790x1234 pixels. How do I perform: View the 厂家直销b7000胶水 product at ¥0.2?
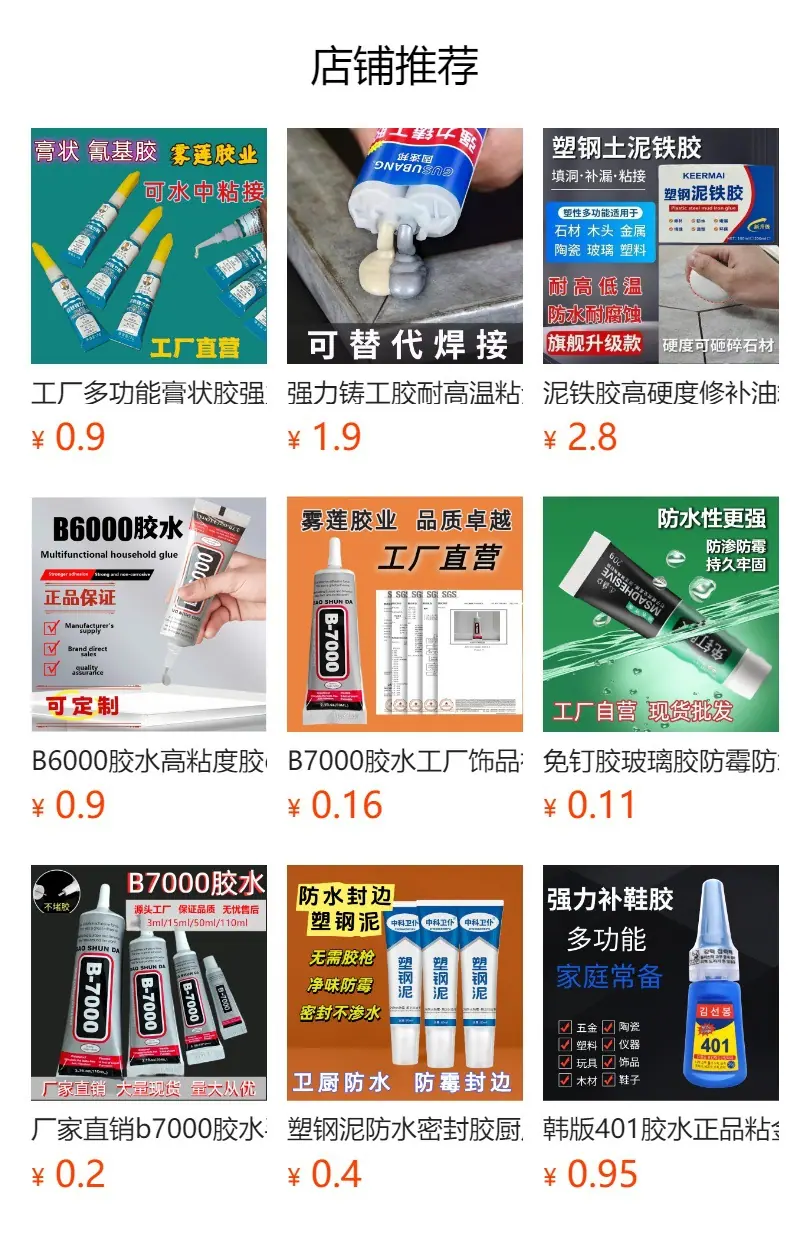(x=149, y=1029)
